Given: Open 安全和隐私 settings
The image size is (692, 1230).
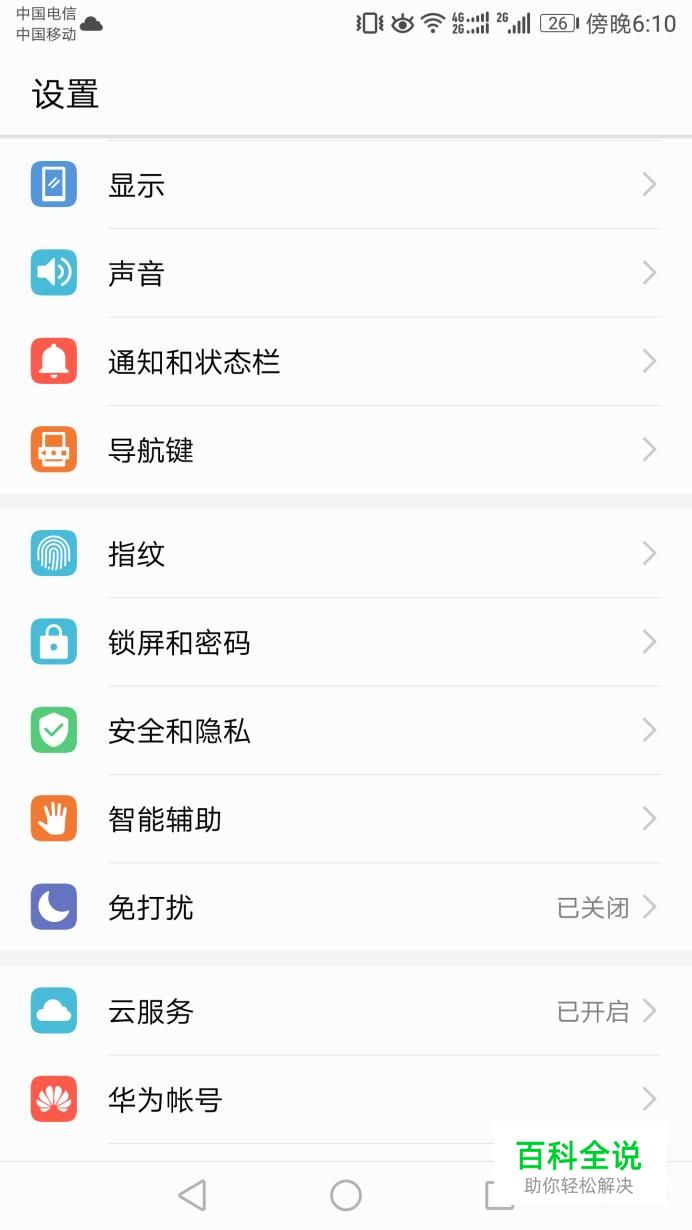Looking at the screenshot, I should [345, 731].
